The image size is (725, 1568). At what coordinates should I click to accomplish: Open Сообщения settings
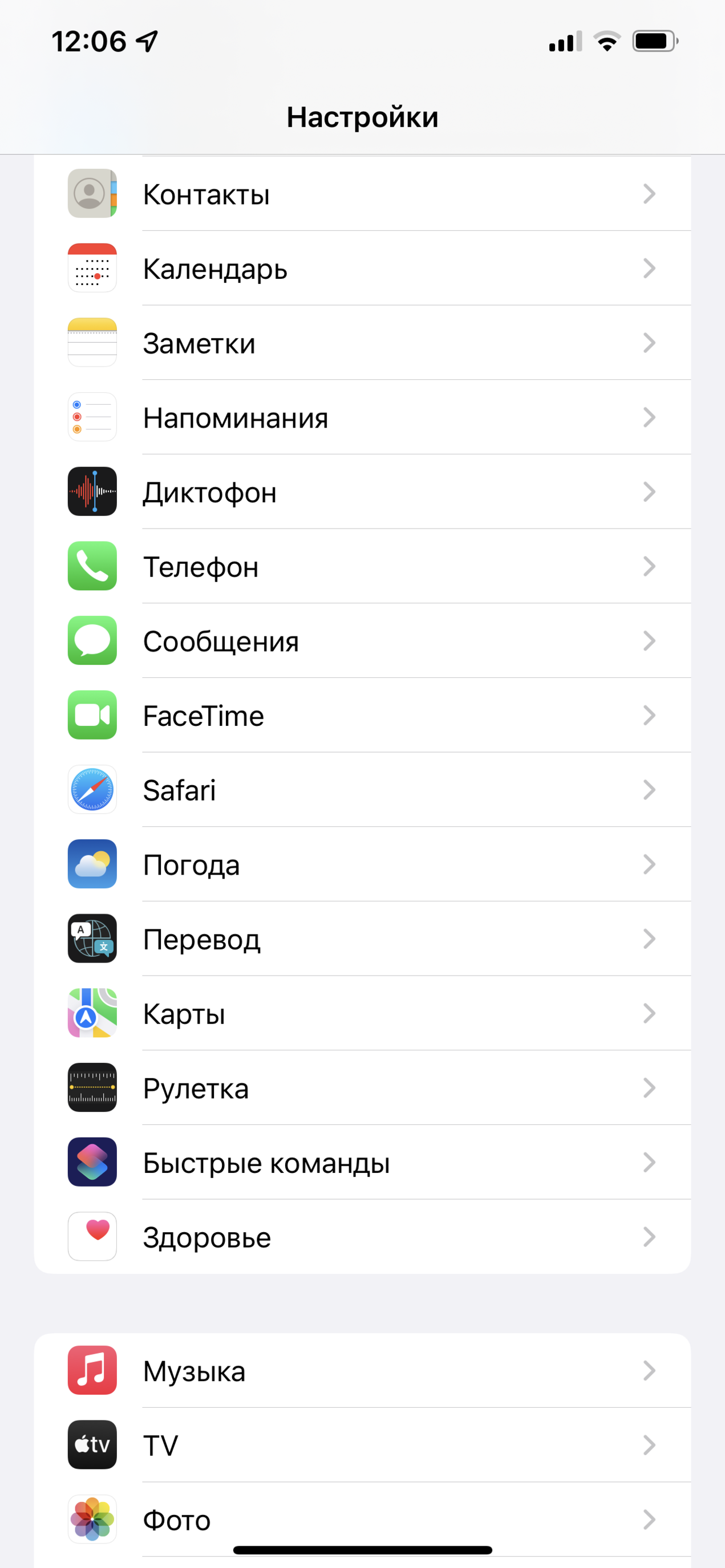click(362, 641)
